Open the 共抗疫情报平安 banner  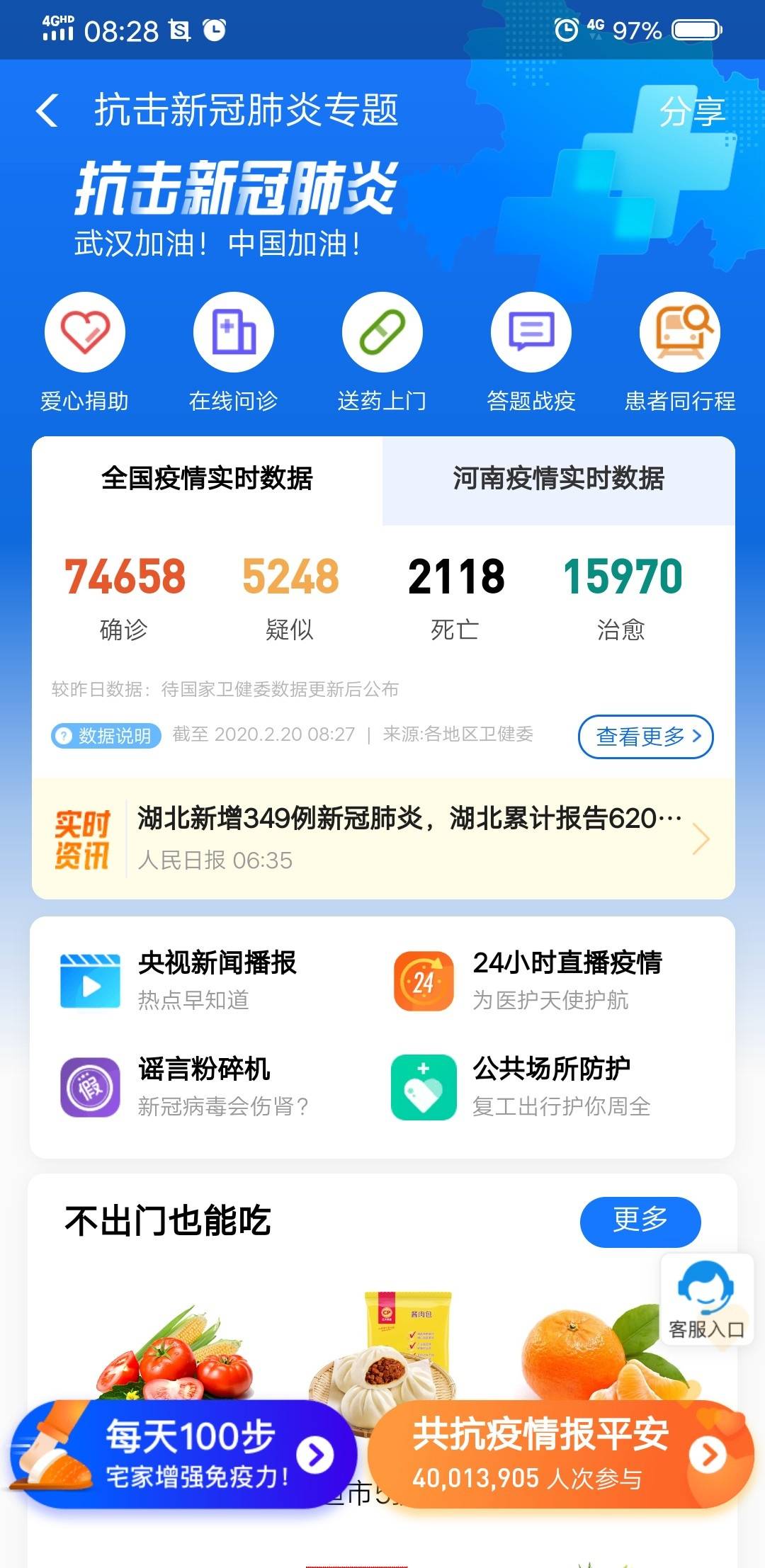tap(560, 1455)
